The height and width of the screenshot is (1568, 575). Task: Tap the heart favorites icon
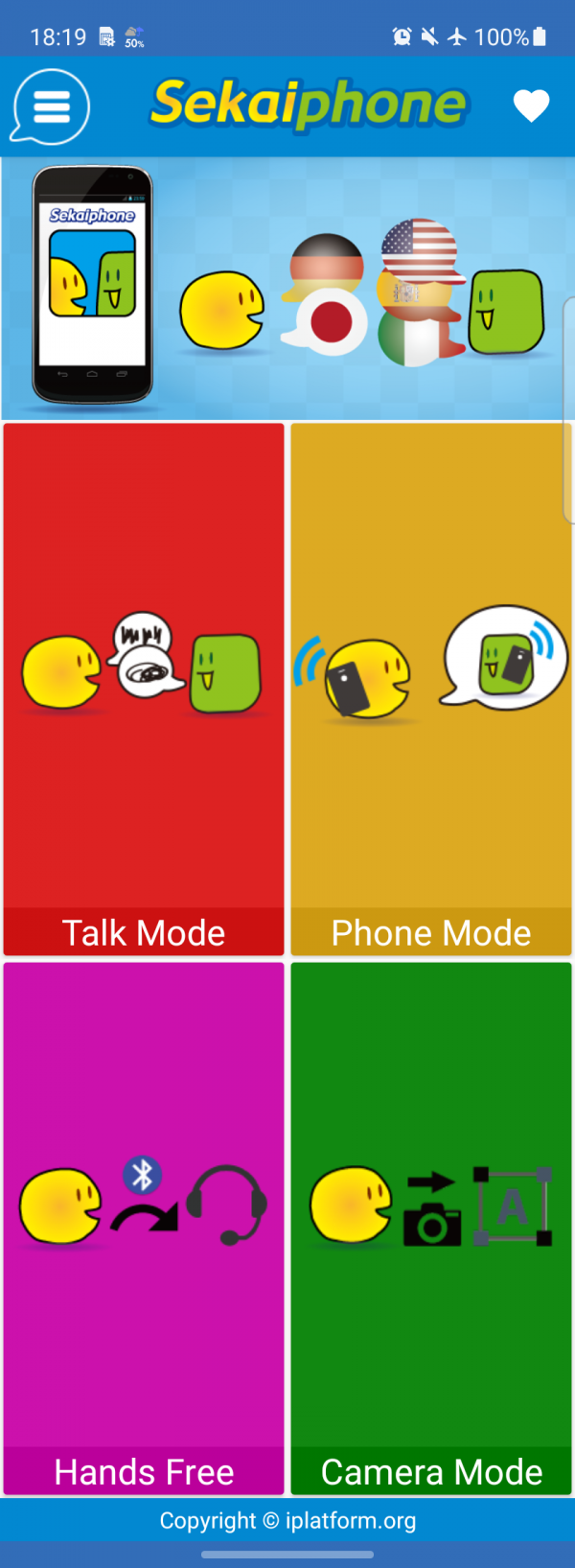pyautogui.click(x=531, y=105)
